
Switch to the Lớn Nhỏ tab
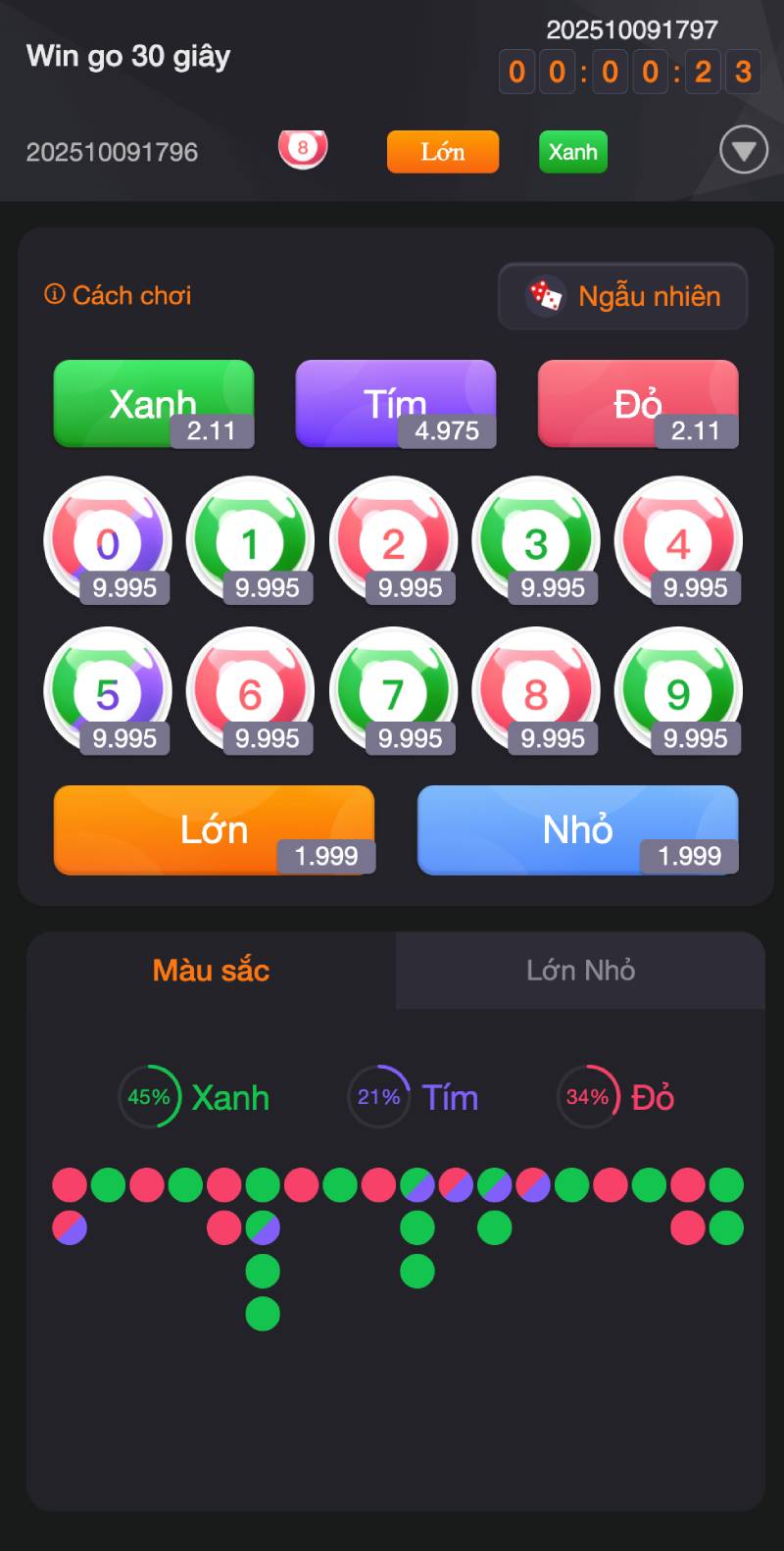coord(580,971)
